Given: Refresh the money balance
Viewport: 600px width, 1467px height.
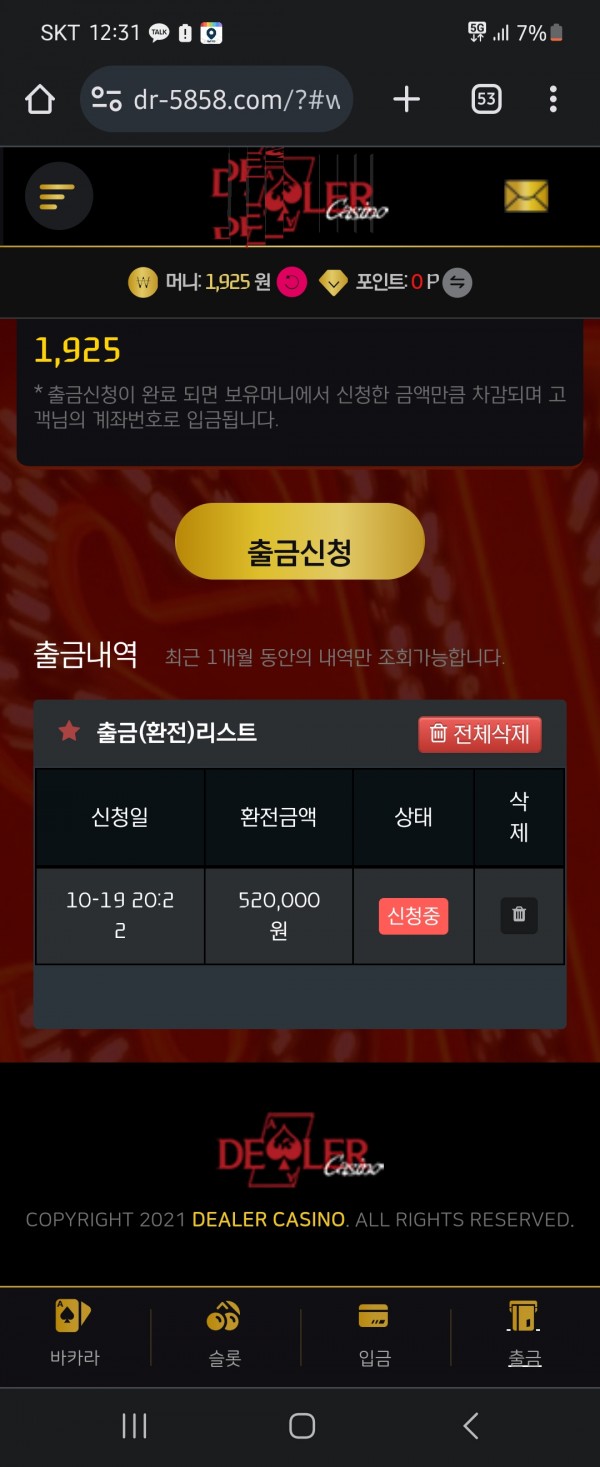Looking at the screenshot, I should (292, 283).
